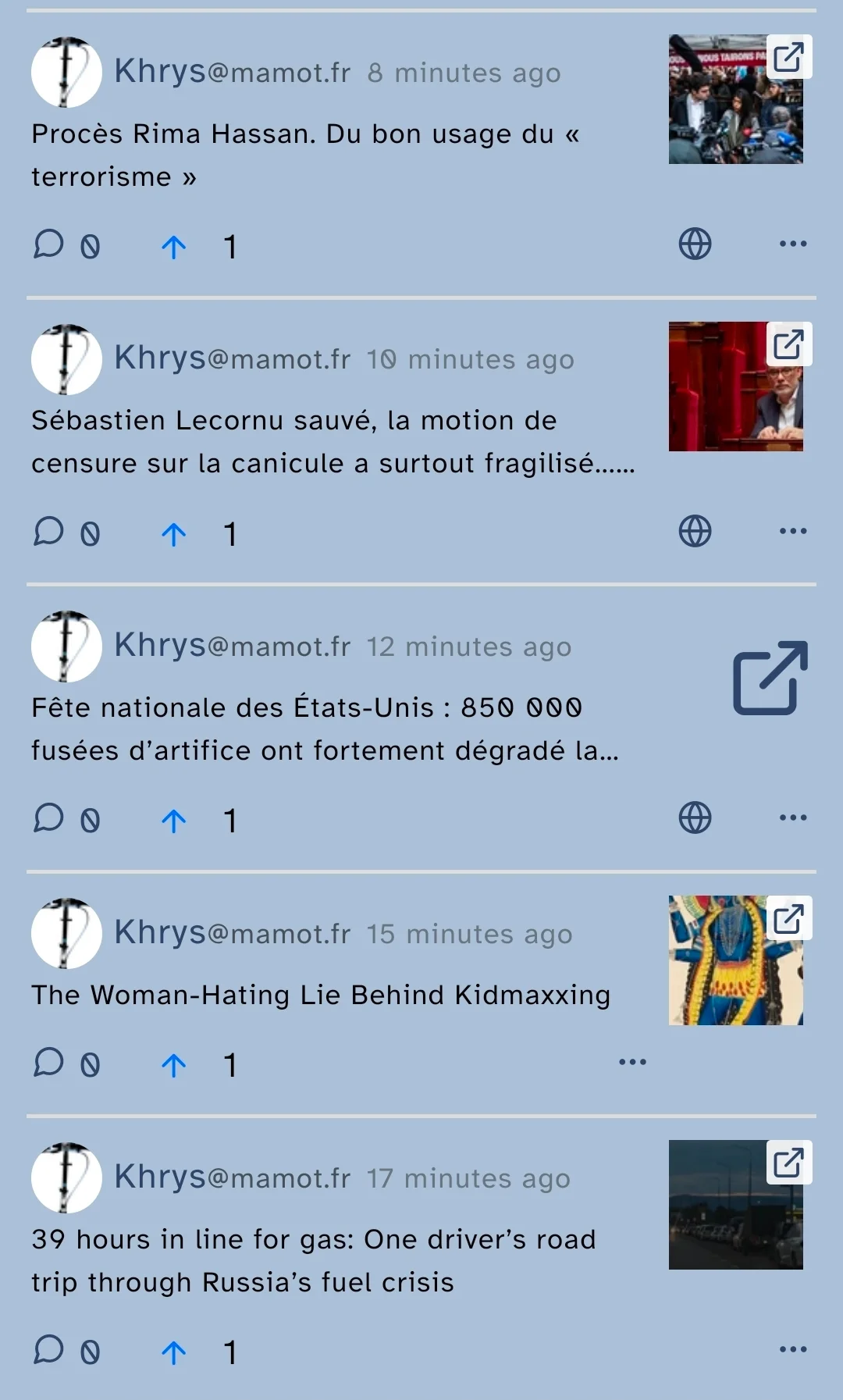The height and width of the screenshot is (1400, 843).
Task: Open the Russia fuel crisis article thumbnail
Action: (x=735, y=1205)
